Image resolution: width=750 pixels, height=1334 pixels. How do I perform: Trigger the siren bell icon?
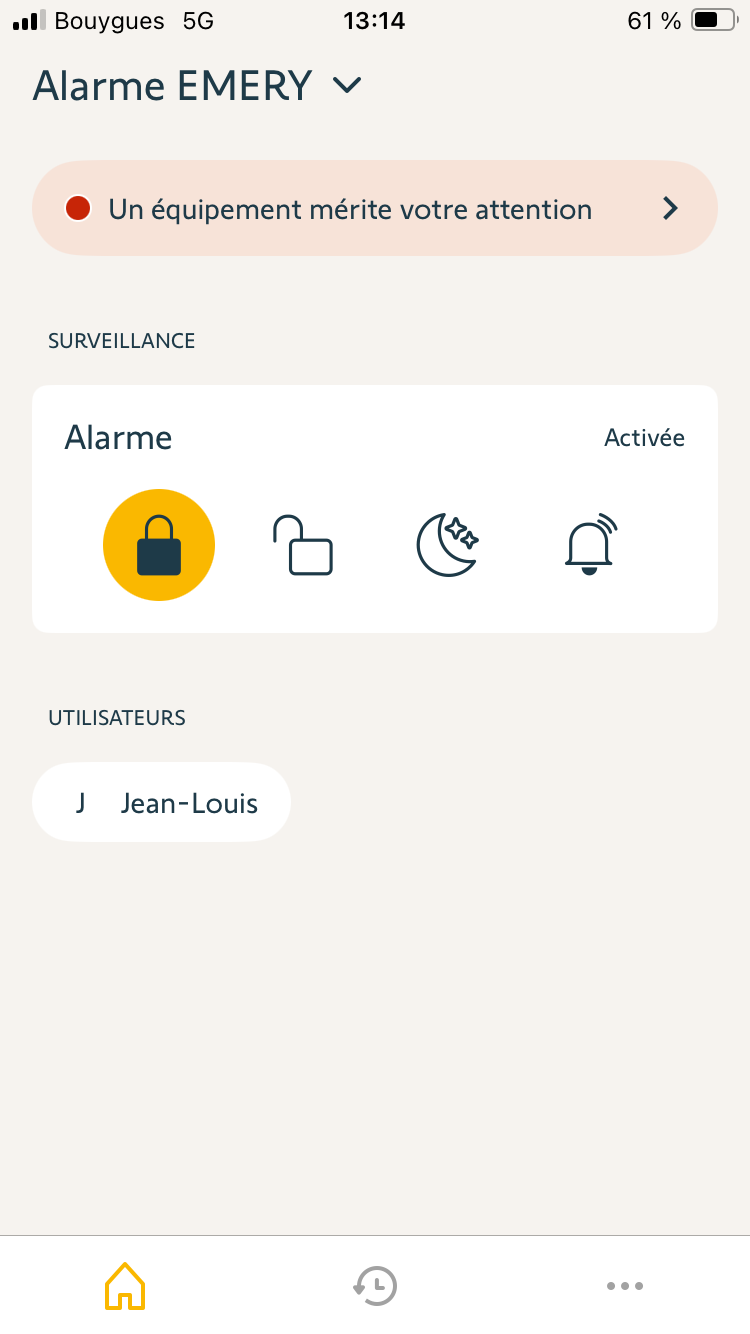(x=591, y=545)
